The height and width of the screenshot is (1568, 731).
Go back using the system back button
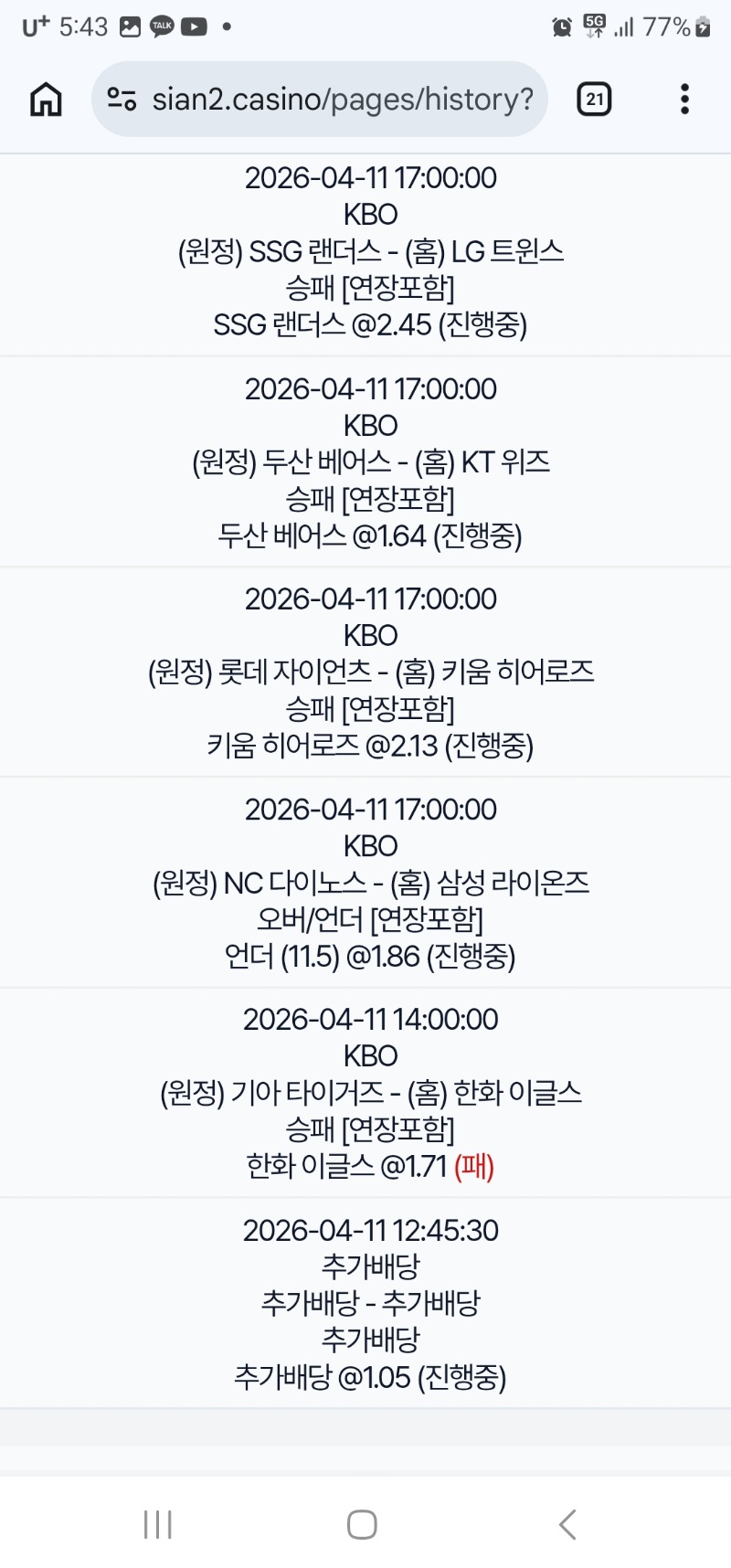tap(567, 1524)
